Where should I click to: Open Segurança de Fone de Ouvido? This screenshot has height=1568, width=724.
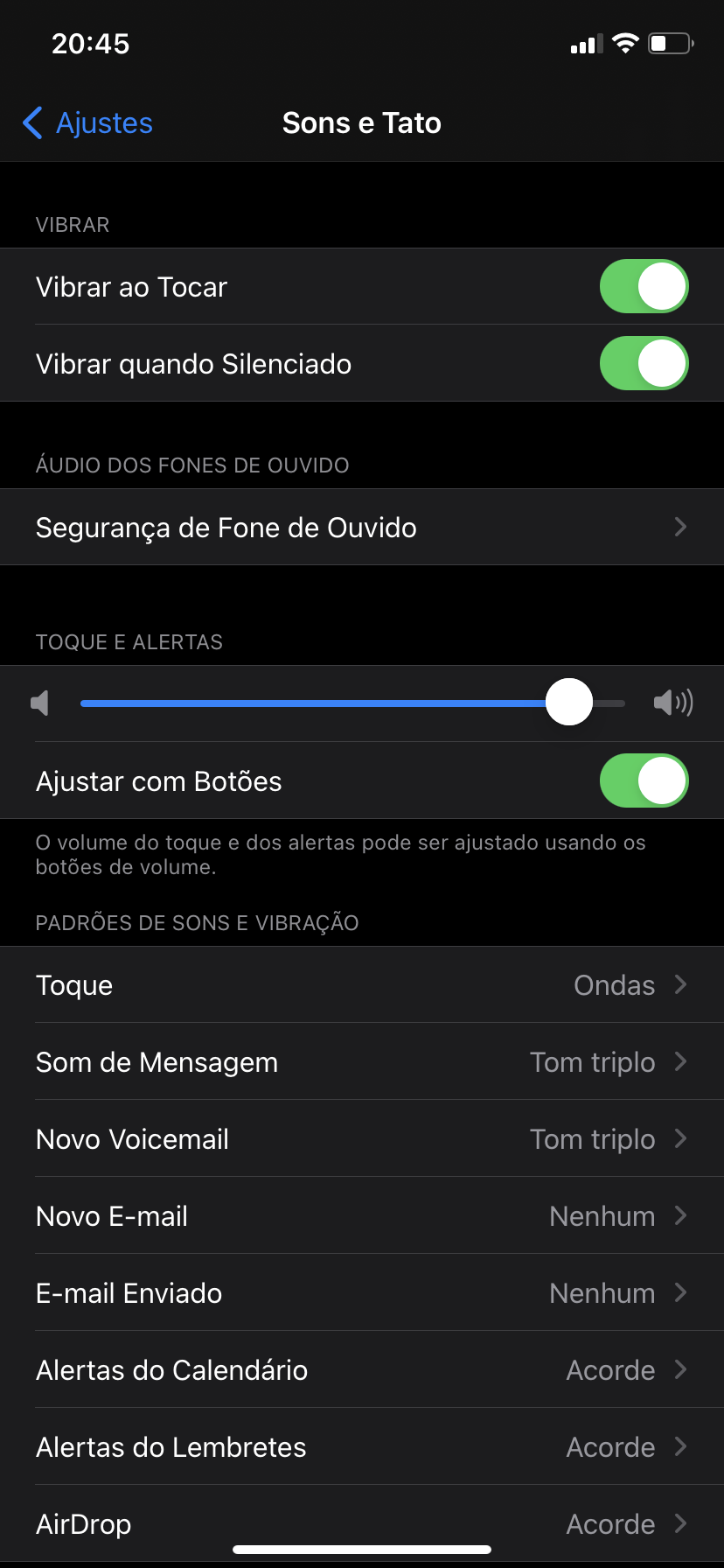coord(362,528)
